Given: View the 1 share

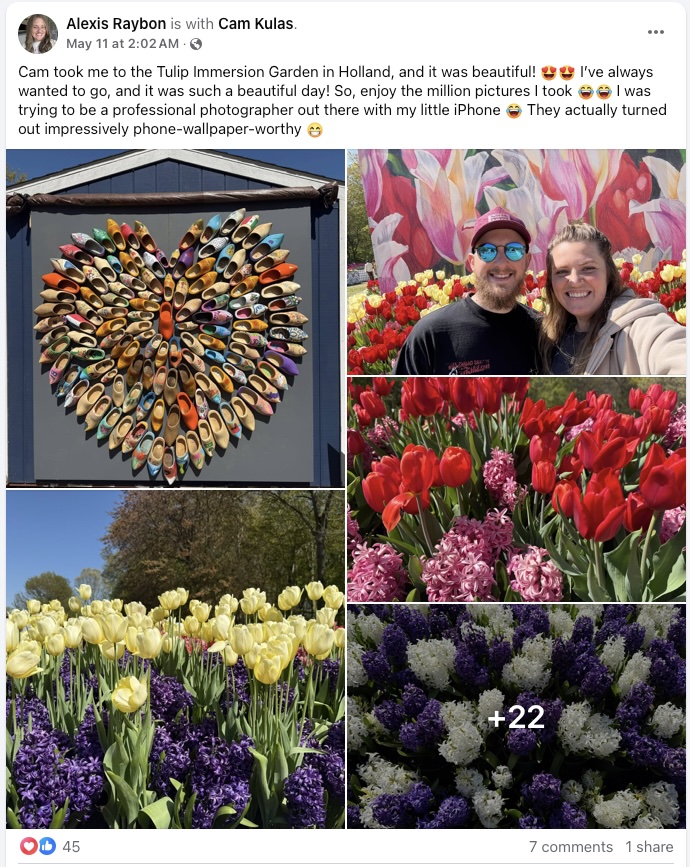Looking at the screenshot, I should [649, 847].
